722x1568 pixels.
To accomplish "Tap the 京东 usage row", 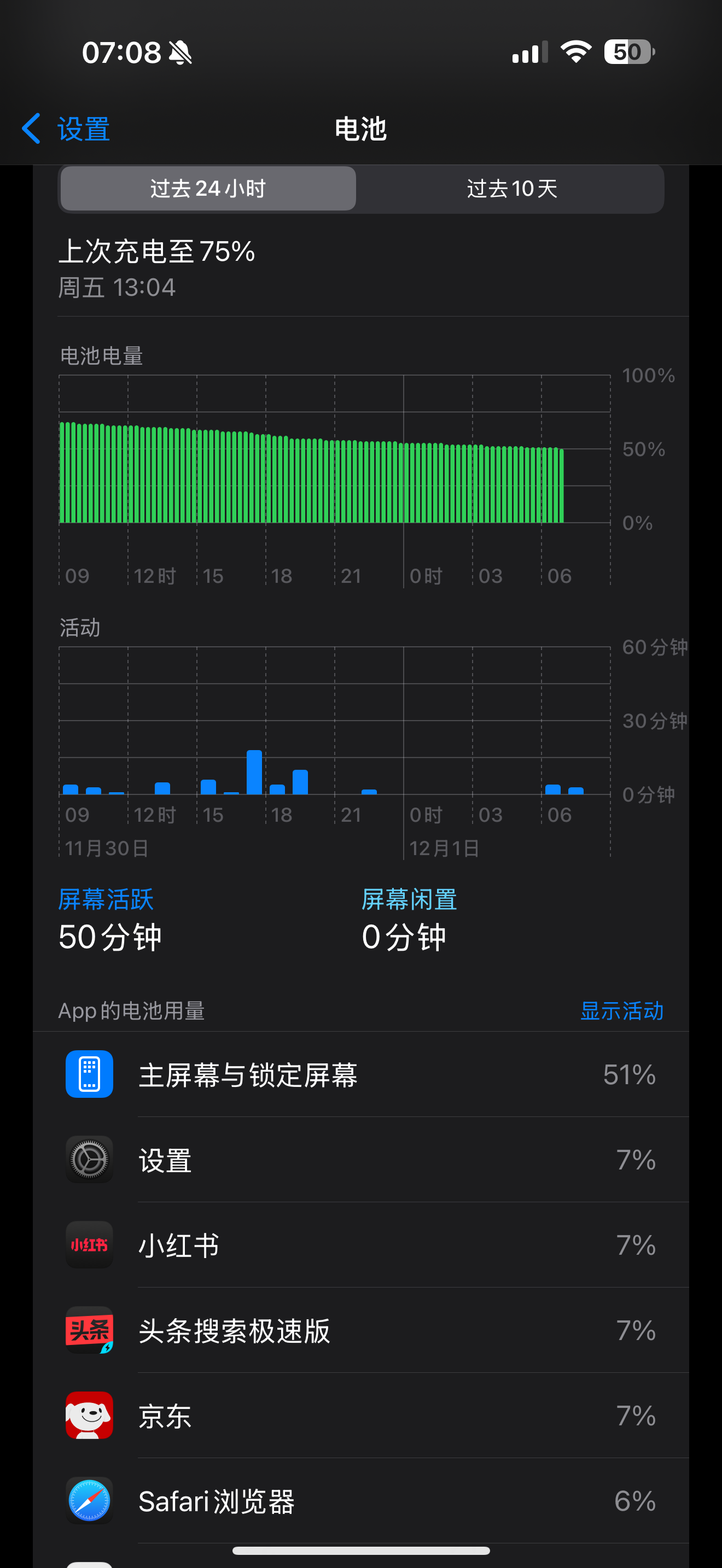I will pos(360,1415).
